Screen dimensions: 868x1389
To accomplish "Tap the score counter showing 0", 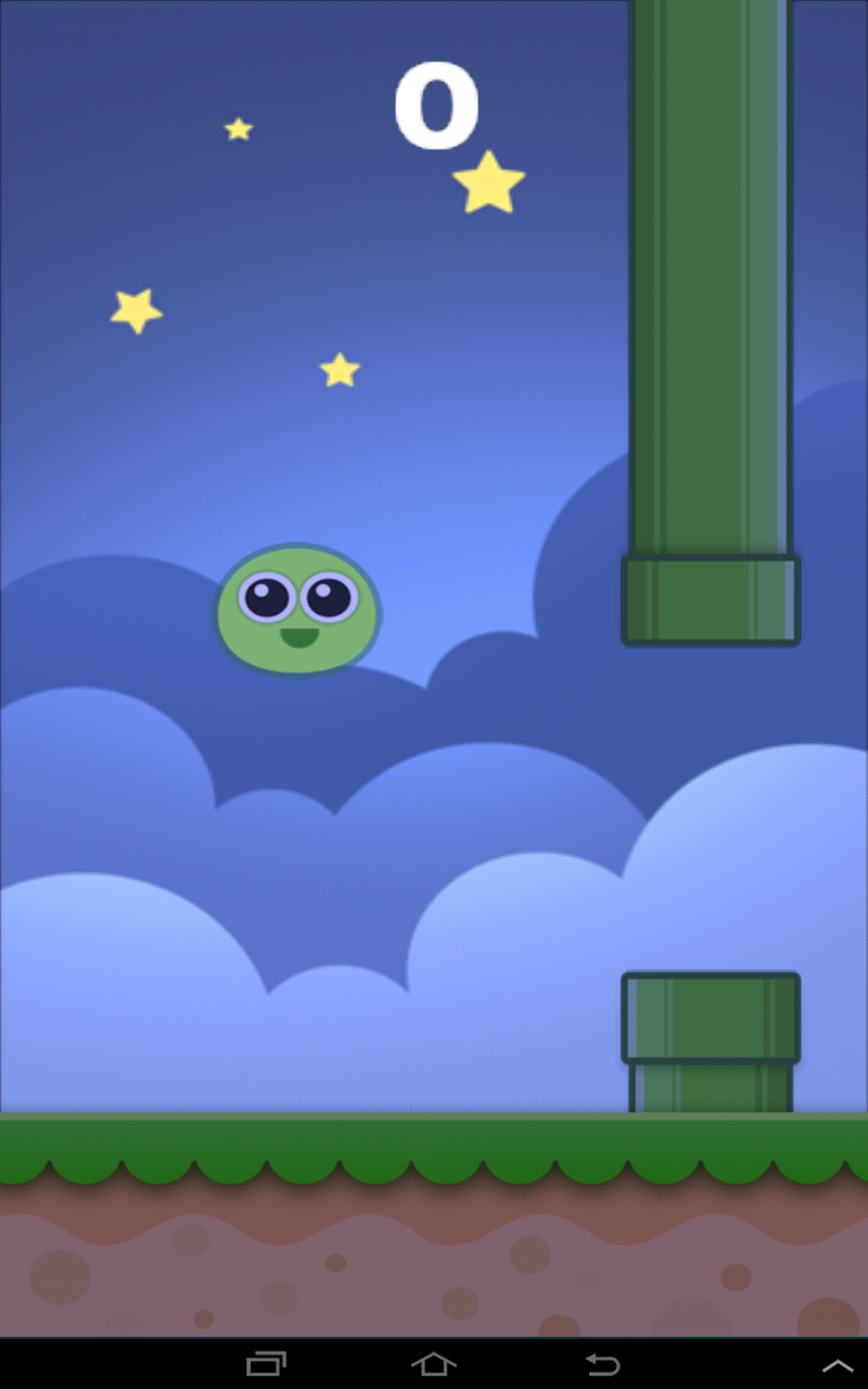I will click(437, 106).
